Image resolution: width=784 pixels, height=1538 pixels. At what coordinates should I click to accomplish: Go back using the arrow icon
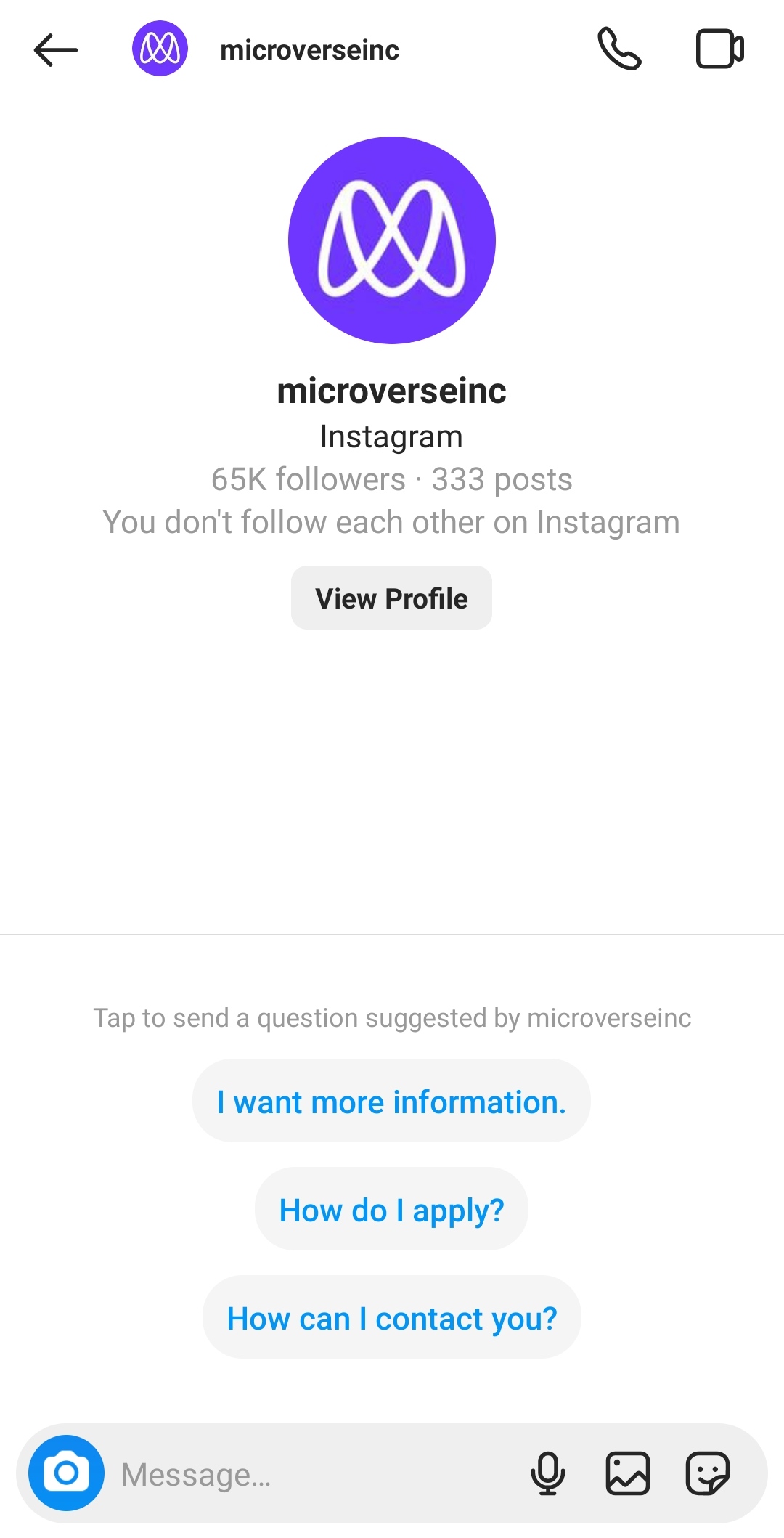55,50
